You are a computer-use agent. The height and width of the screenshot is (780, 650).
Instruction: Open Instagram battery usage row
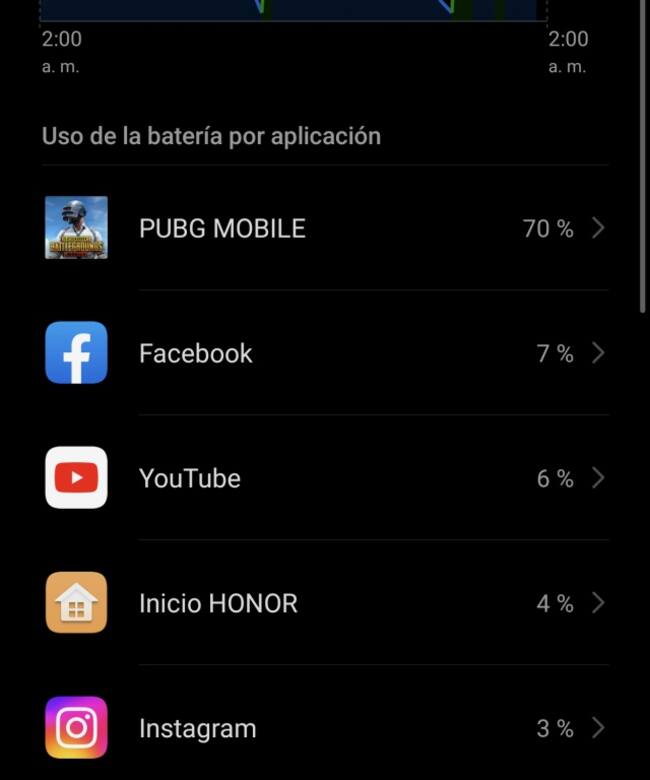[x=325, y=728]
